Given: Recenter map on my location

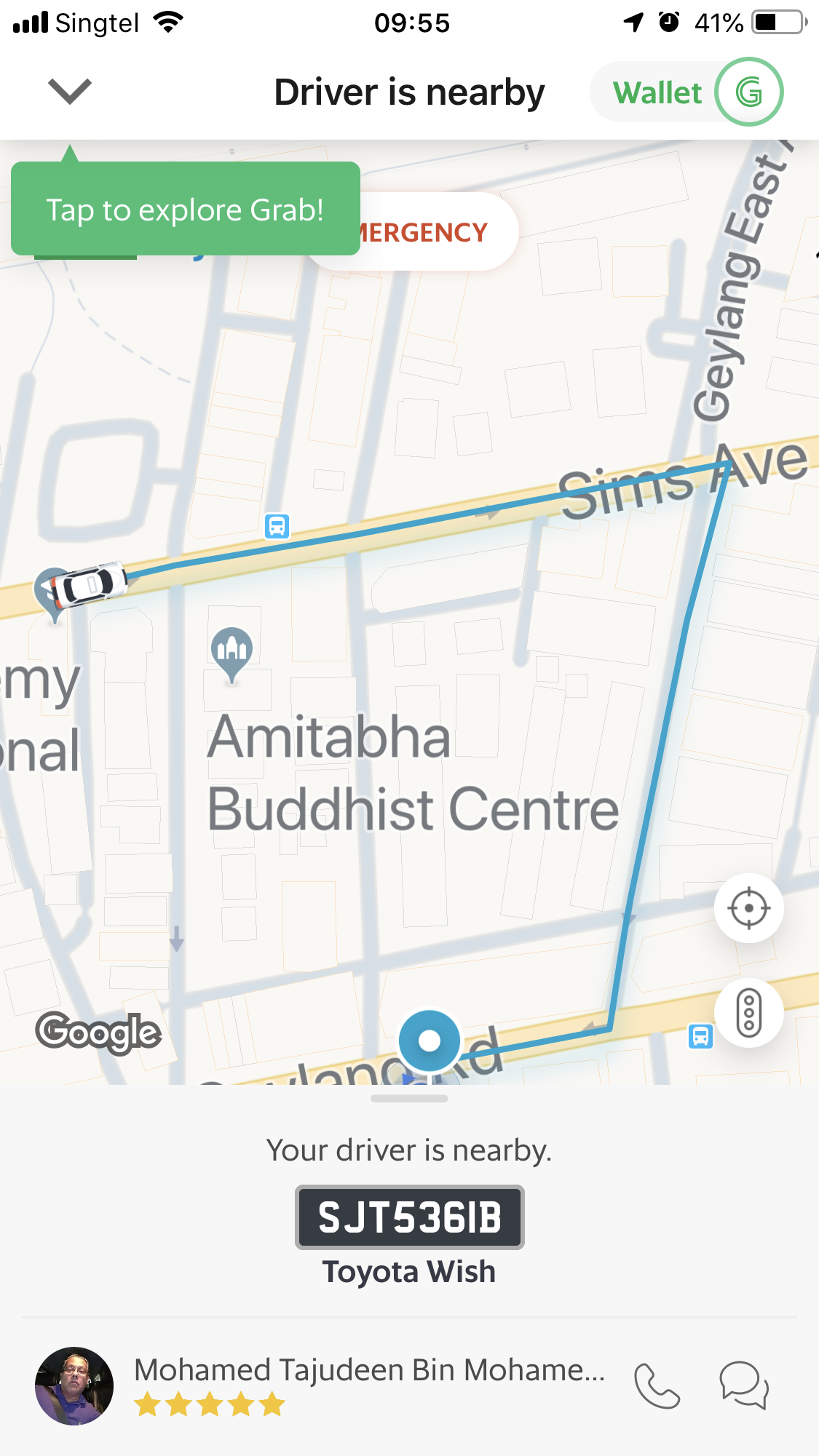Looking at the screenshot, I should tap(748, 908).
